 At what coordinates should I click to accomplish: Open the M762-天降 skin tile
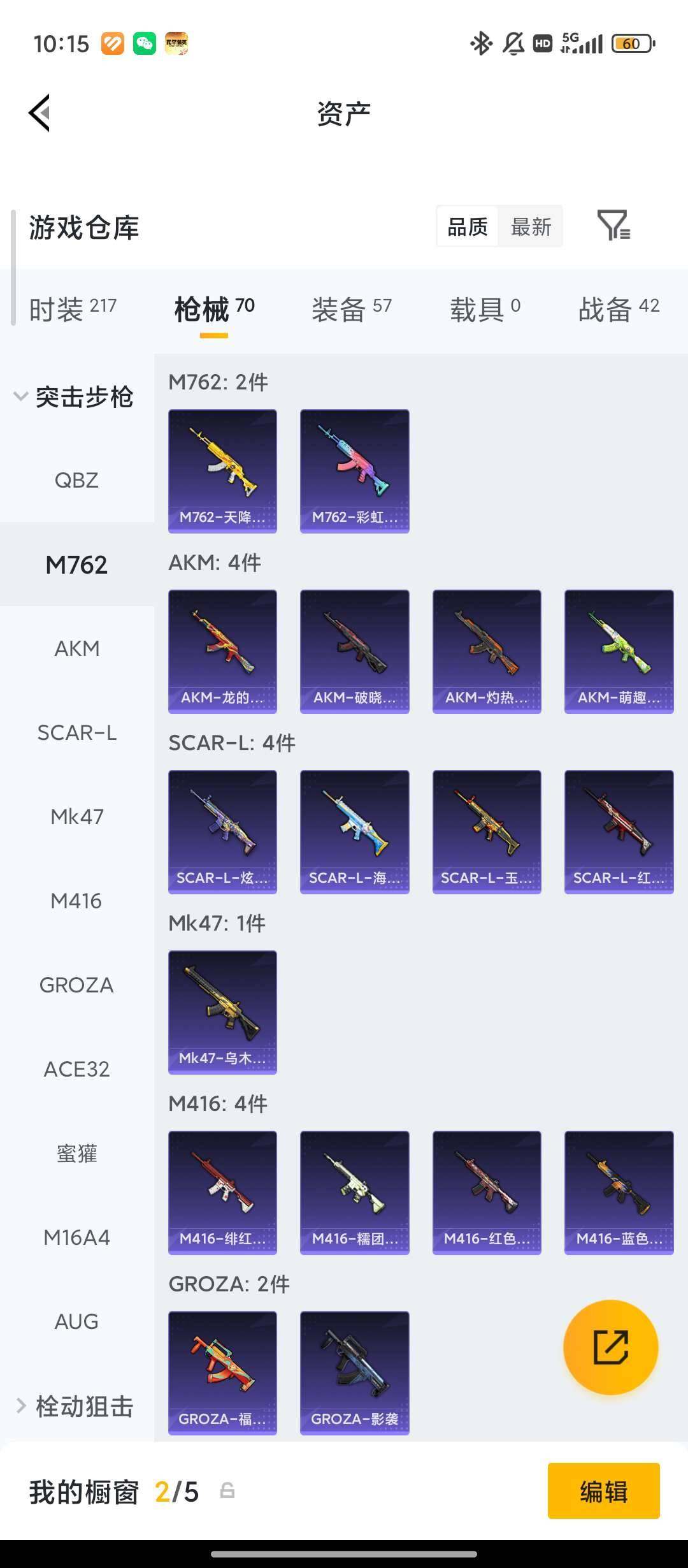pyautogui.click(x=222, y=471)
